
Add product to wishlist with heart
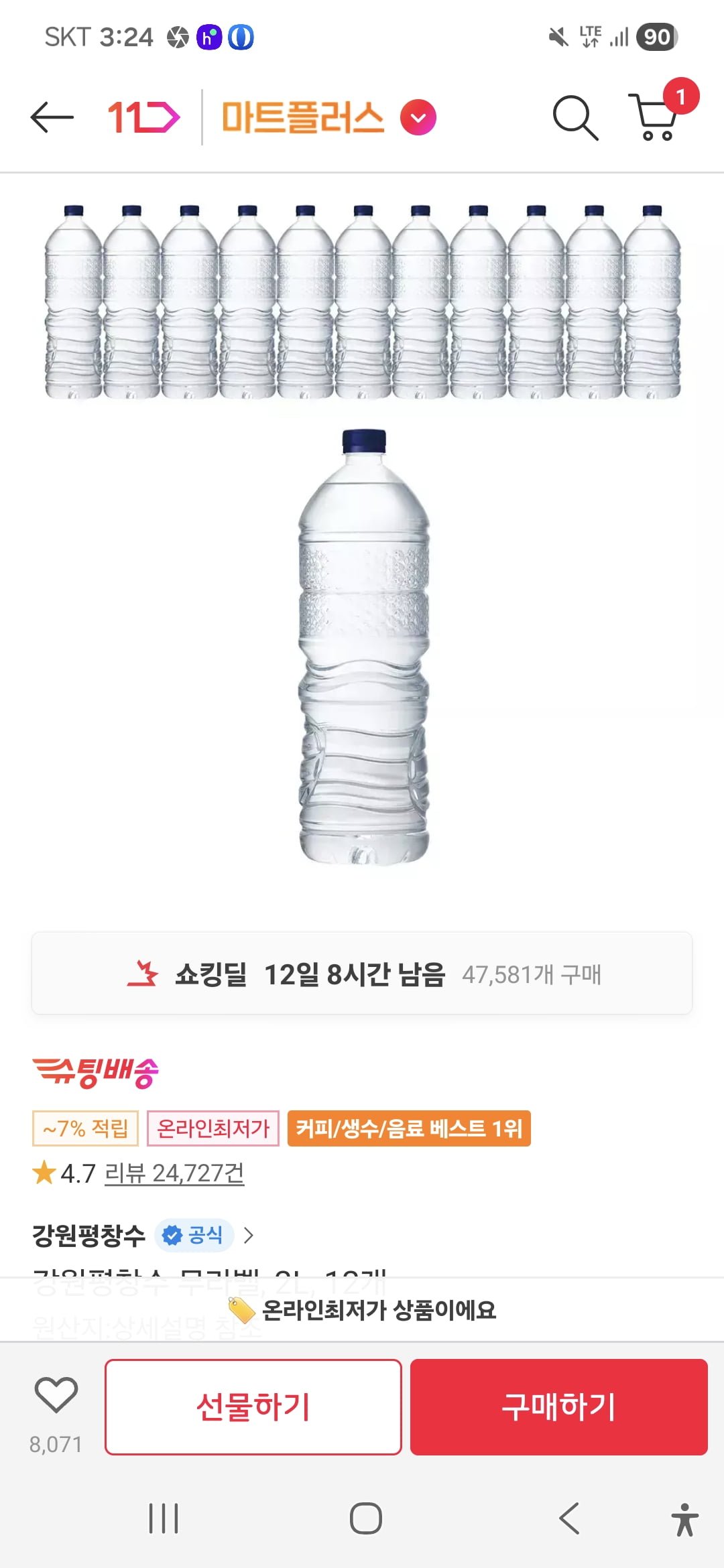[x=56, y=1395]
